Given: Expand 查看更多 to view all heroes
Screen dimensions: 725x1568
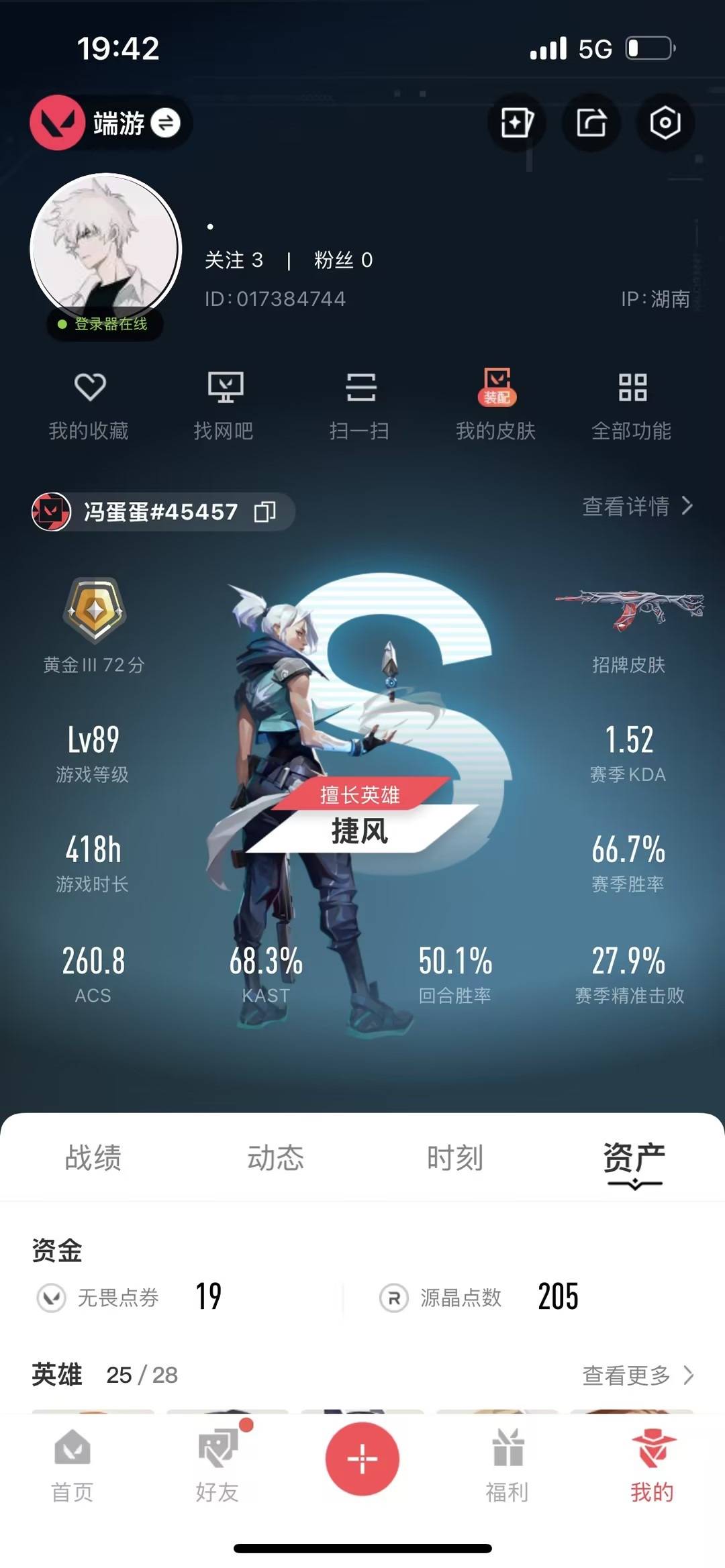Looking at the screenshot, I should [635, 1375].
